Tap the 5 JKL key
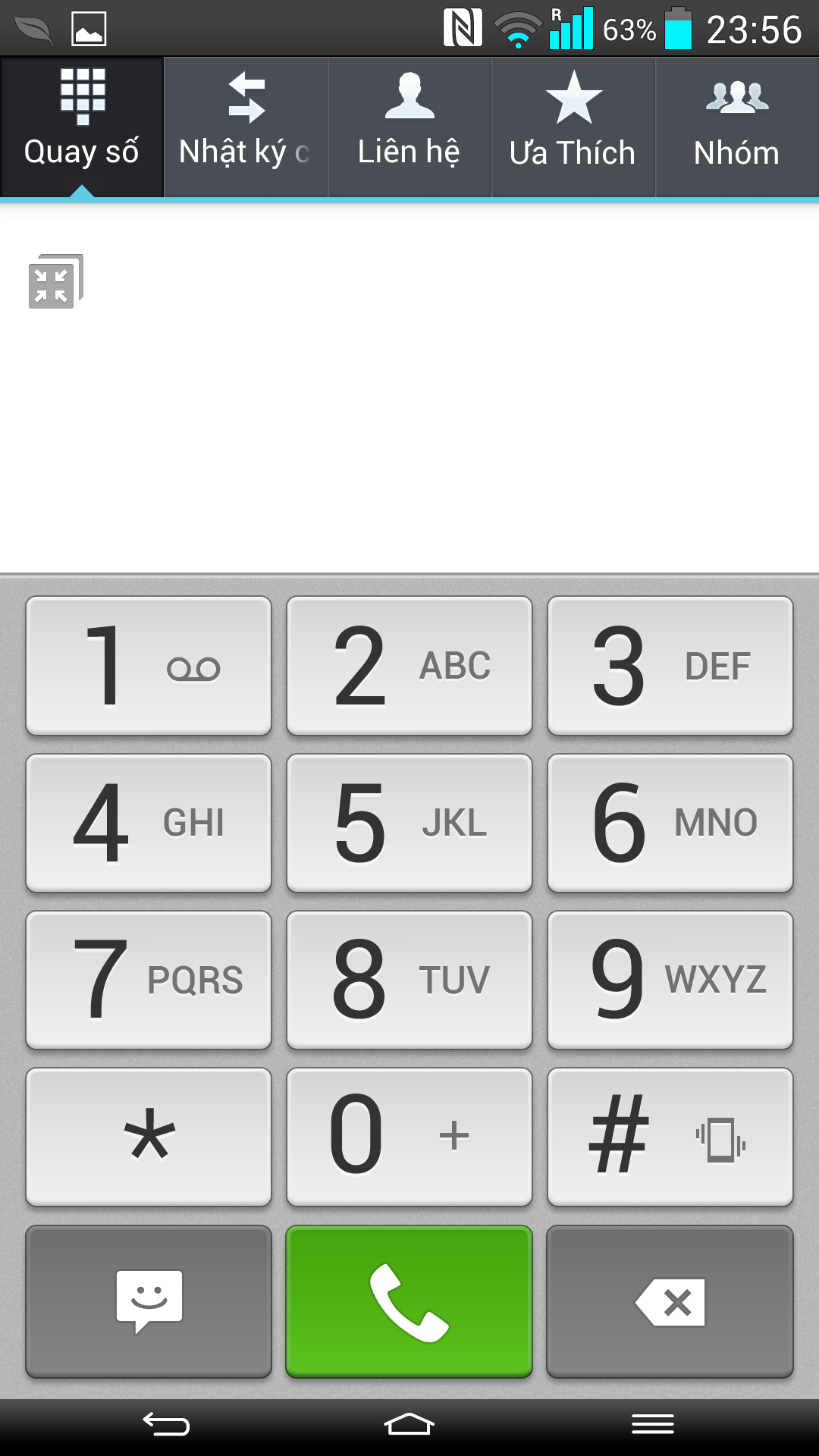 coord(409,823)
